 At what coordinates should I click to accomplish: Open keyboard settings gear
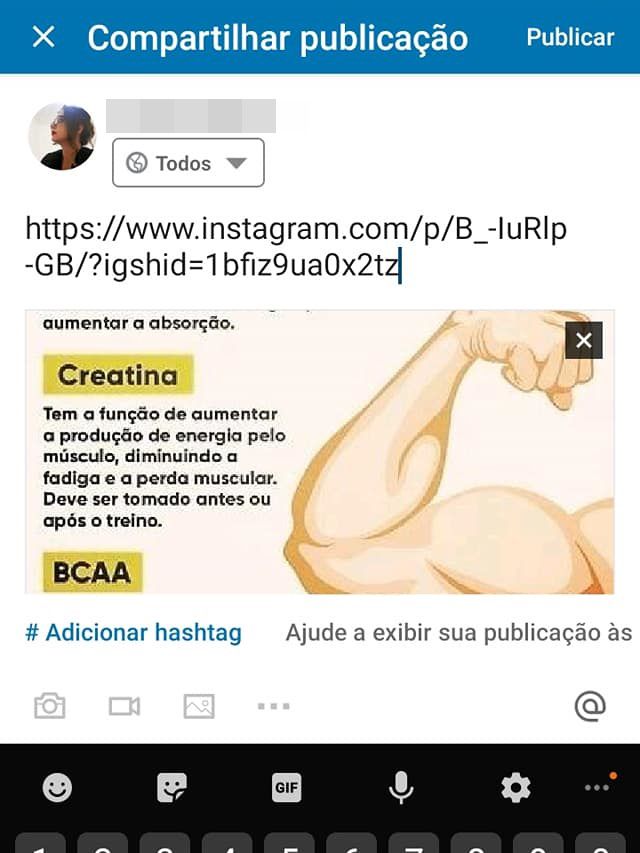(x=516, y=788)
